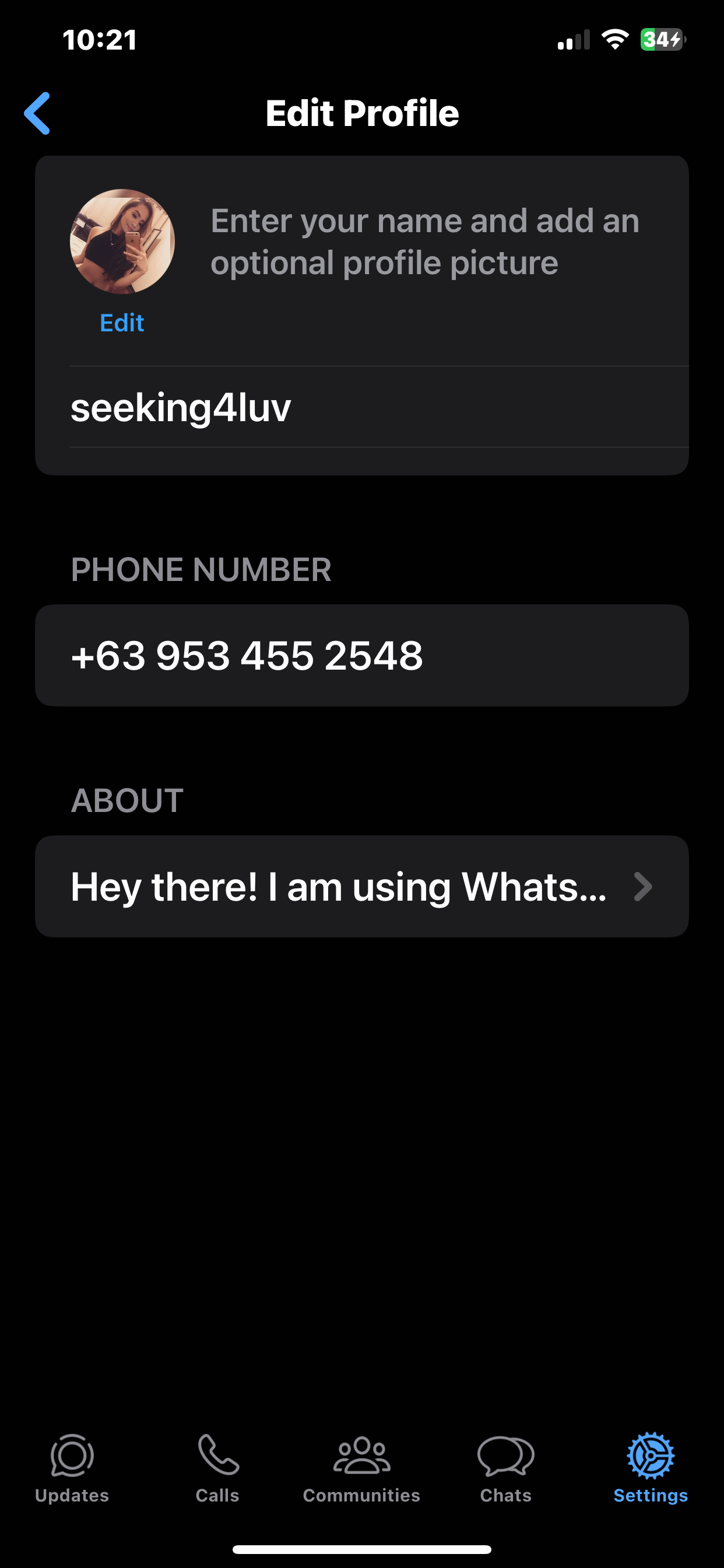Switch to the Chats tab

click(x=505, y=1469)
